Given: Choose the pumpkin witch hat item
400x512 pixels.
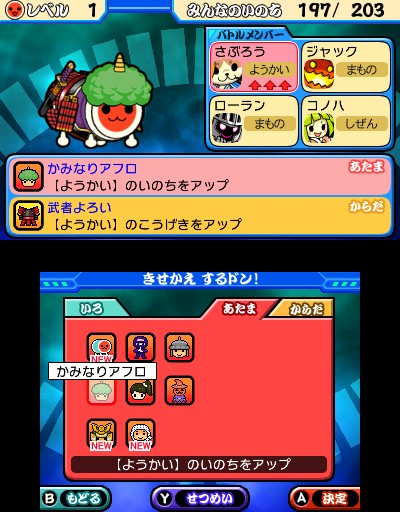Looking at the screenshot, I should pyautogui.click(x=179, y=390).
